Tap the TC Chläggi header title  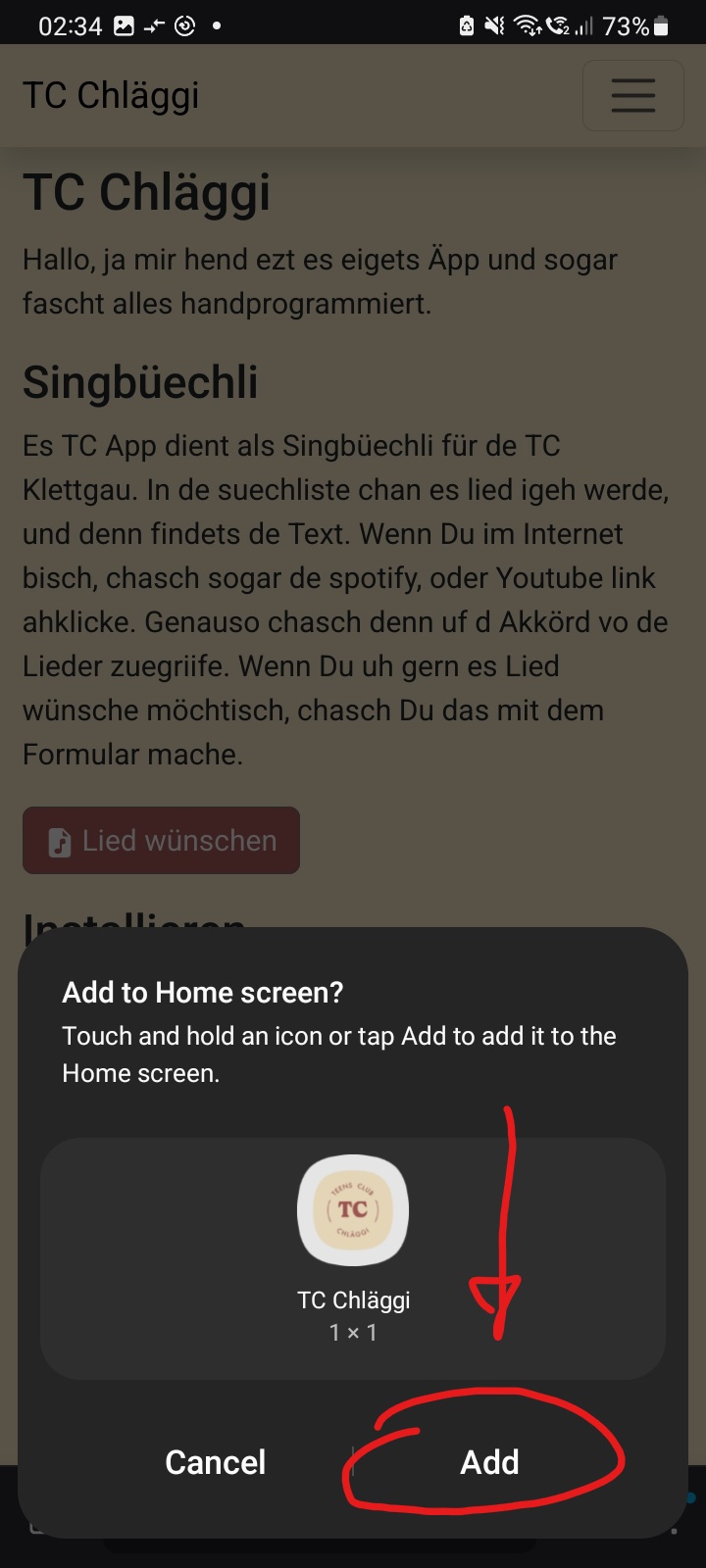pos(110,95)
